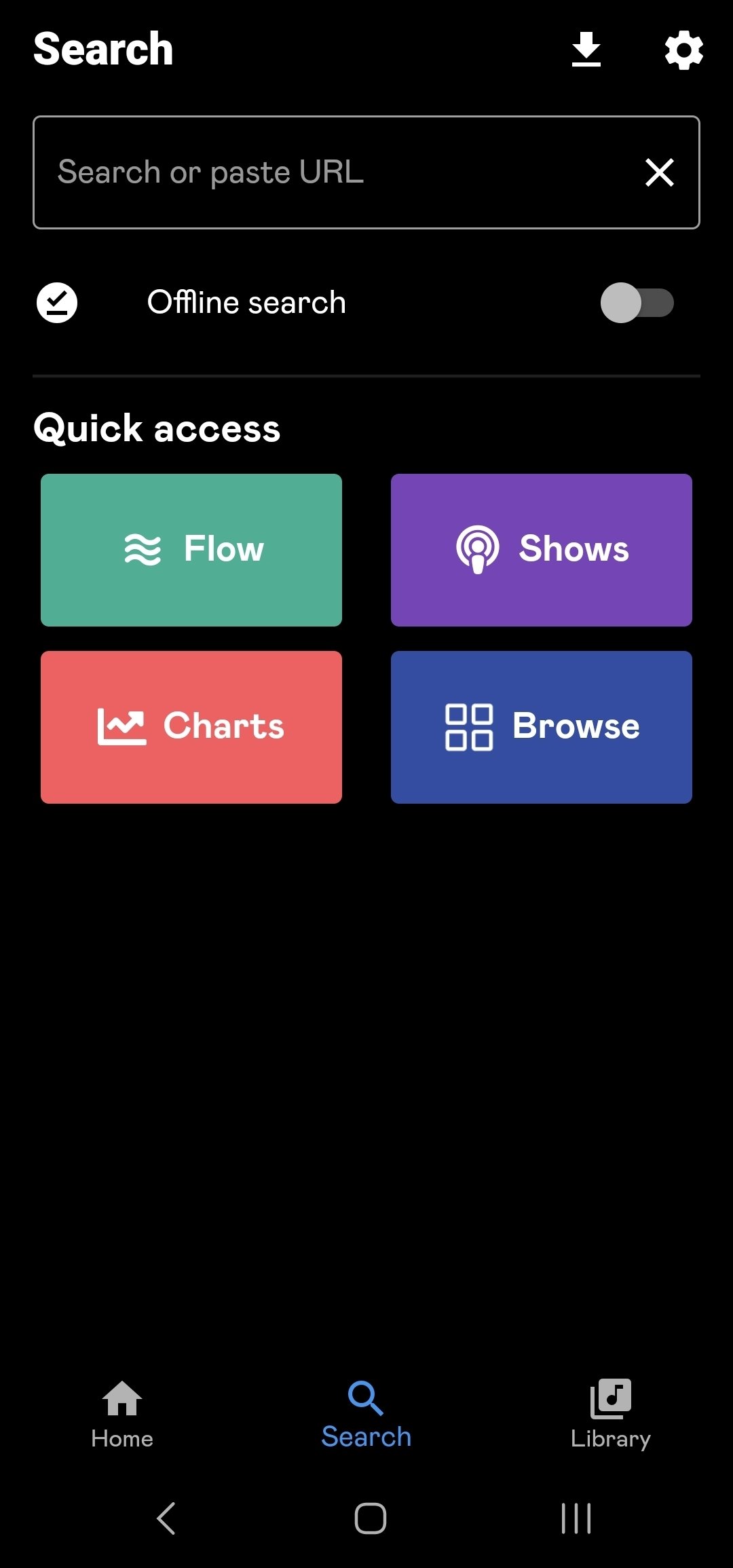Enable the Offline search switch
The width and height of the screenshot is (733, 1568).
637,303
